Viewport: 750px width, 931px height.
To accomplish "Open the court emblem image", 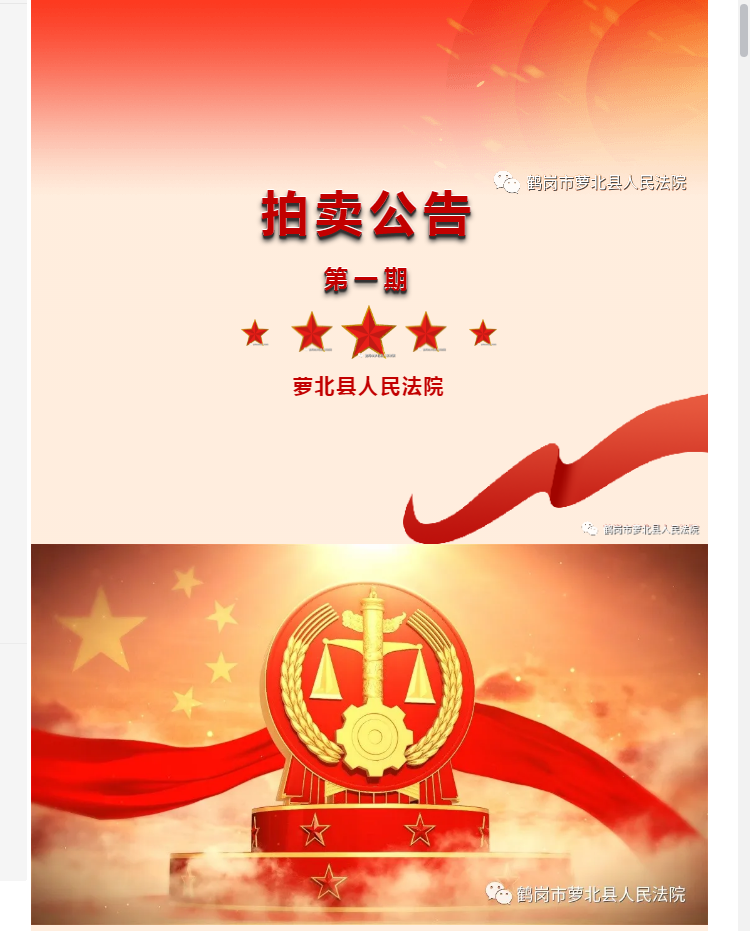I will 369,733.
